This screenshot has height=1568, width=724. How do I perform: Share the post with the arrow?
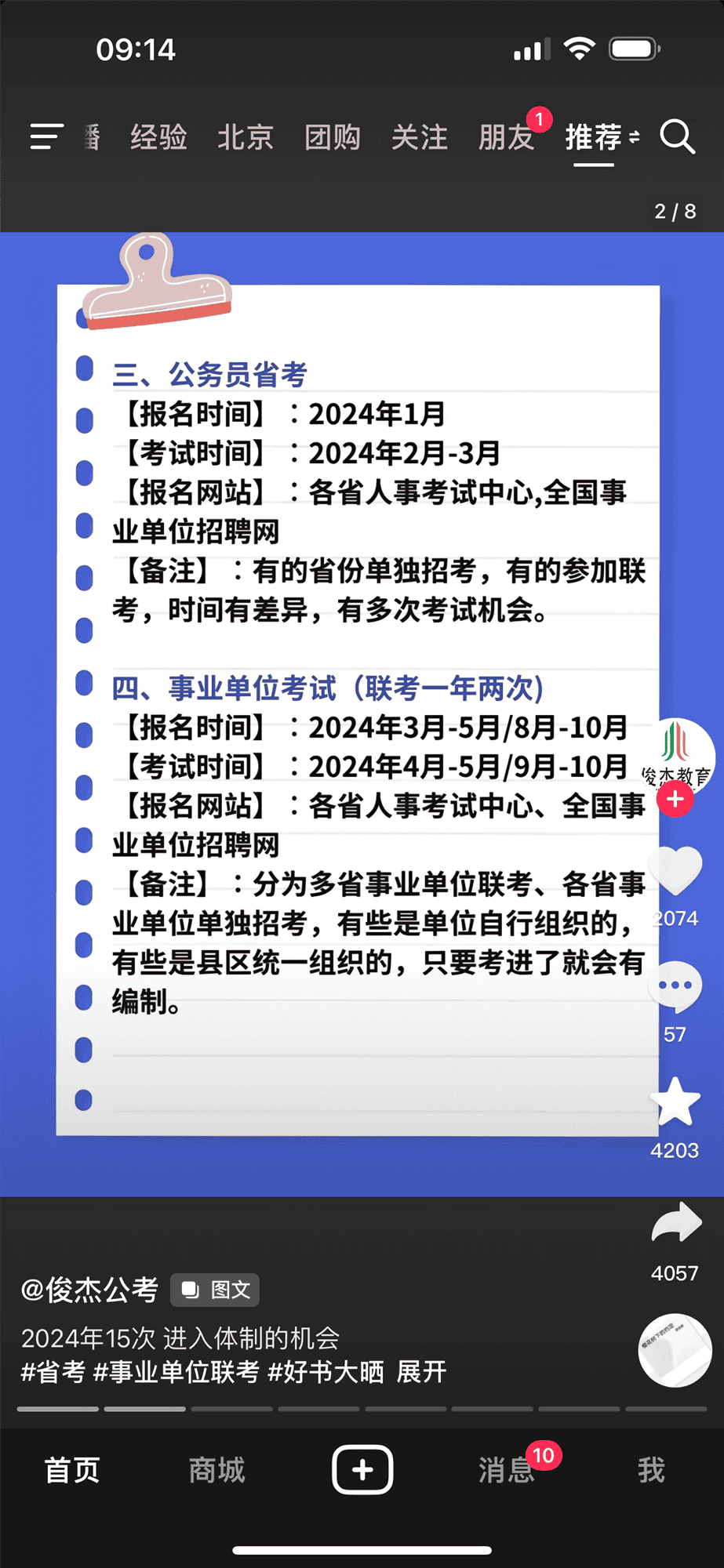click(675, 1223)
